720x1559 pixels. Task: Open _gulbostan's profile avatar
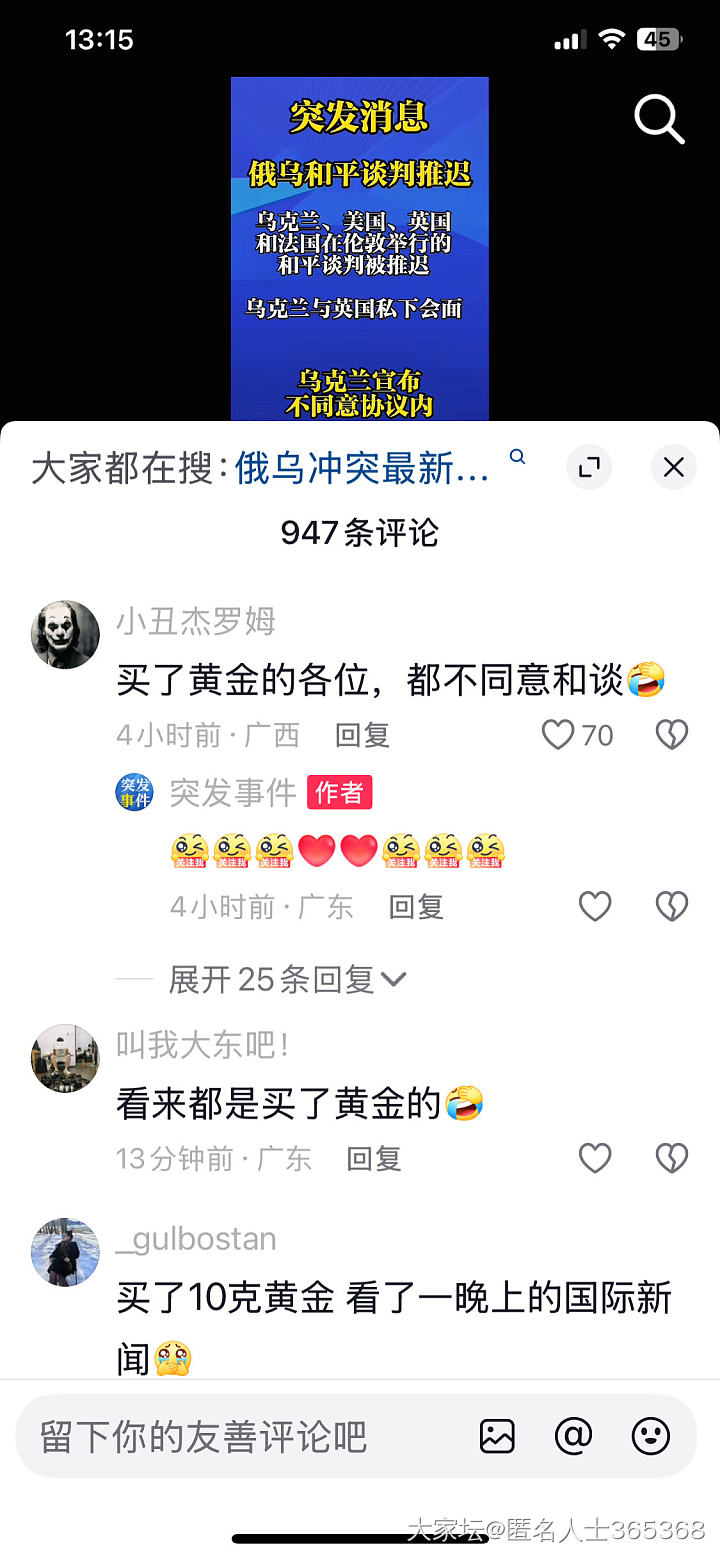click(x=66, y=1252)
